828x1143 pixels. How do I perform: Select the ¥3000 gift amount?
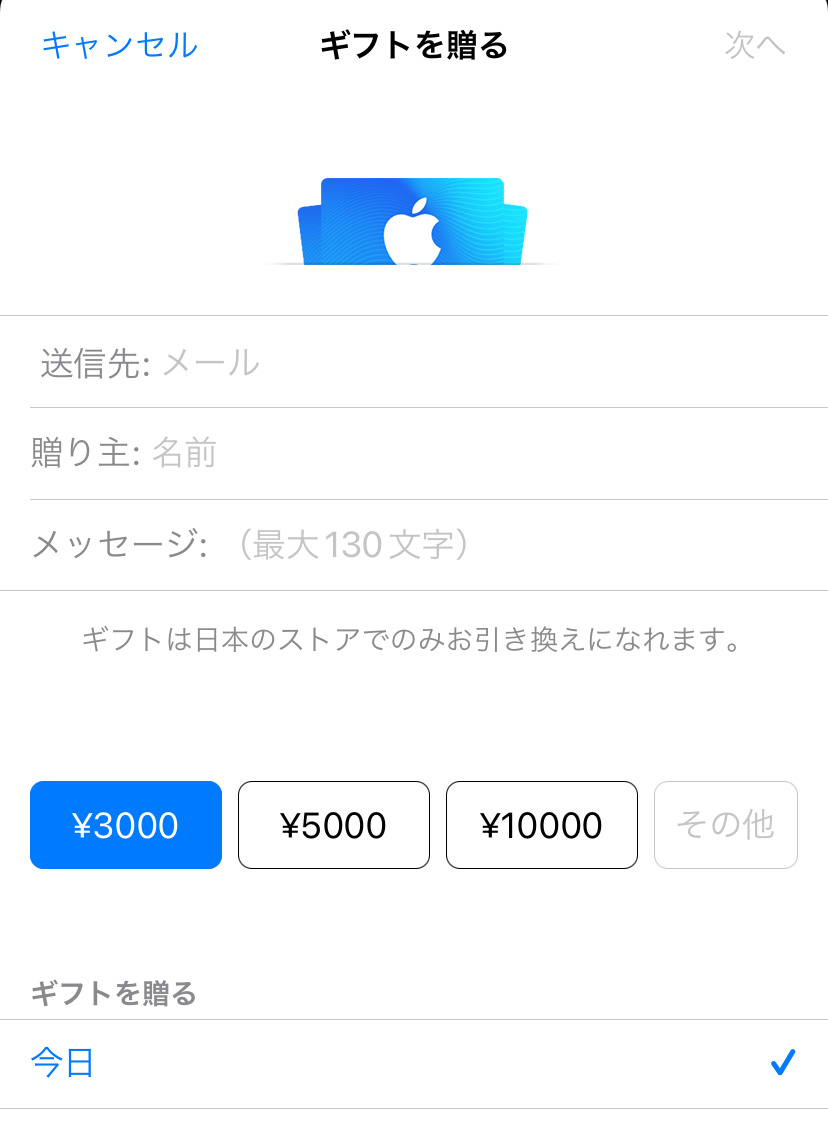(126, 825)
